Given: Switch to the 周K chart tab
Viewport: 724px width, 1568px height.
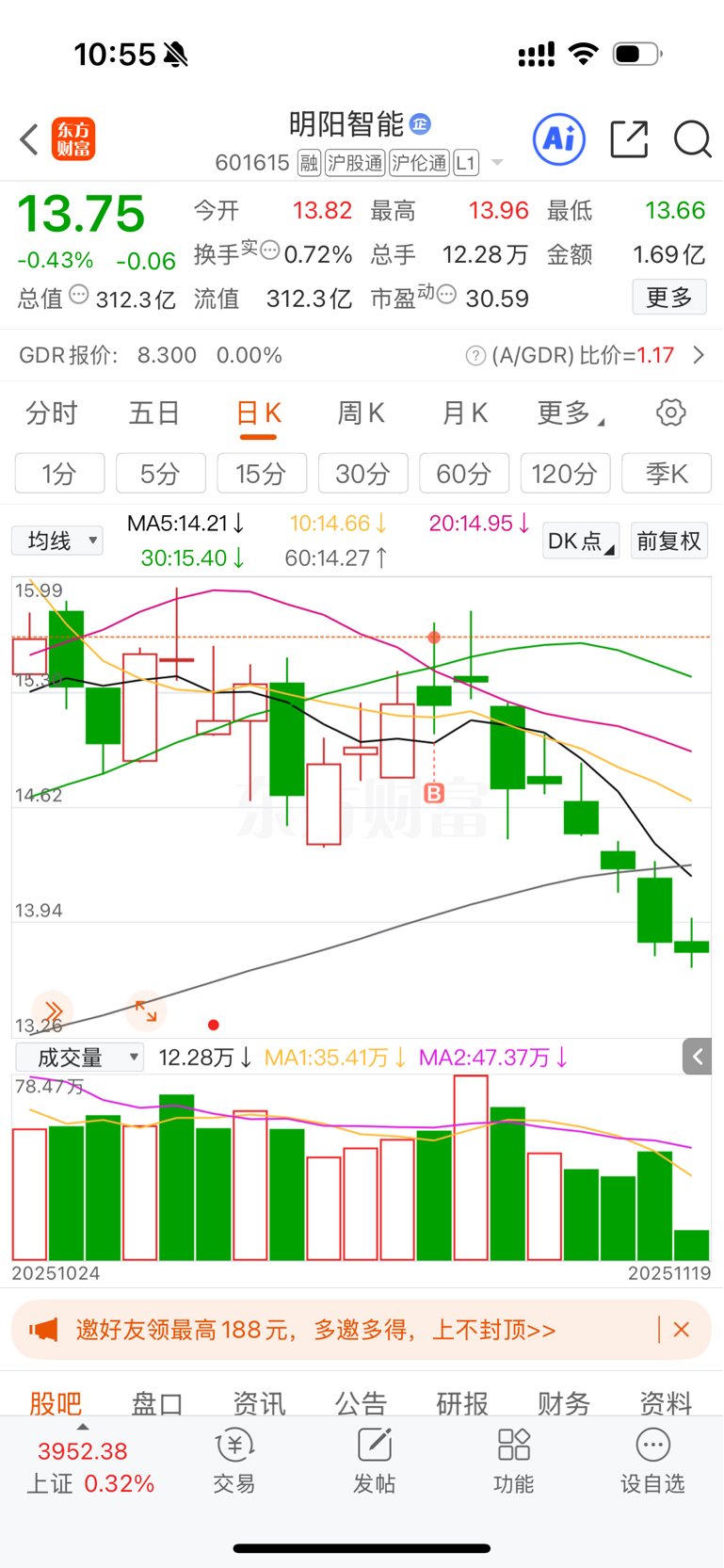Looking at the screenshot, I should pyautogui.click(x=361, y=412).
